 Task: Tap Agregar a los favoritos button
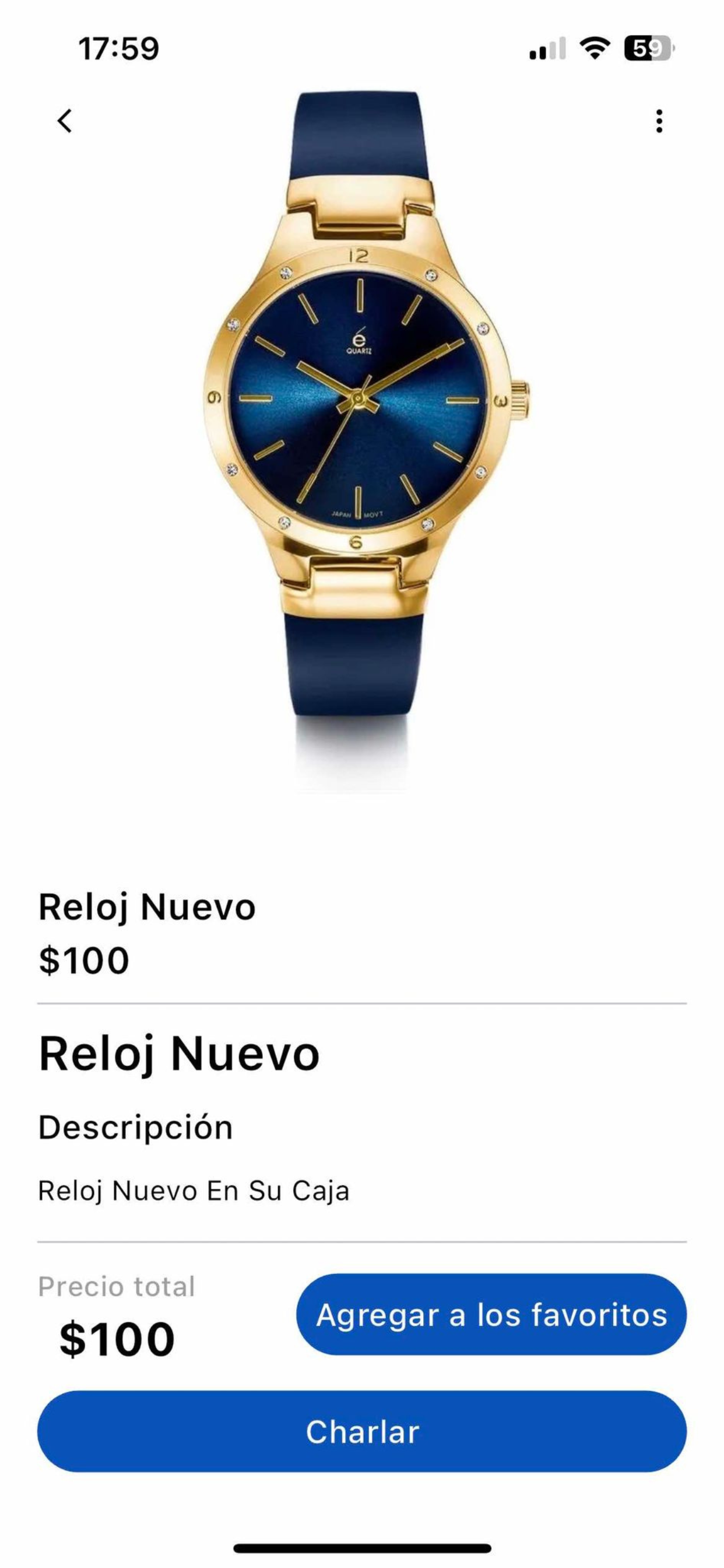point(491,1314)
